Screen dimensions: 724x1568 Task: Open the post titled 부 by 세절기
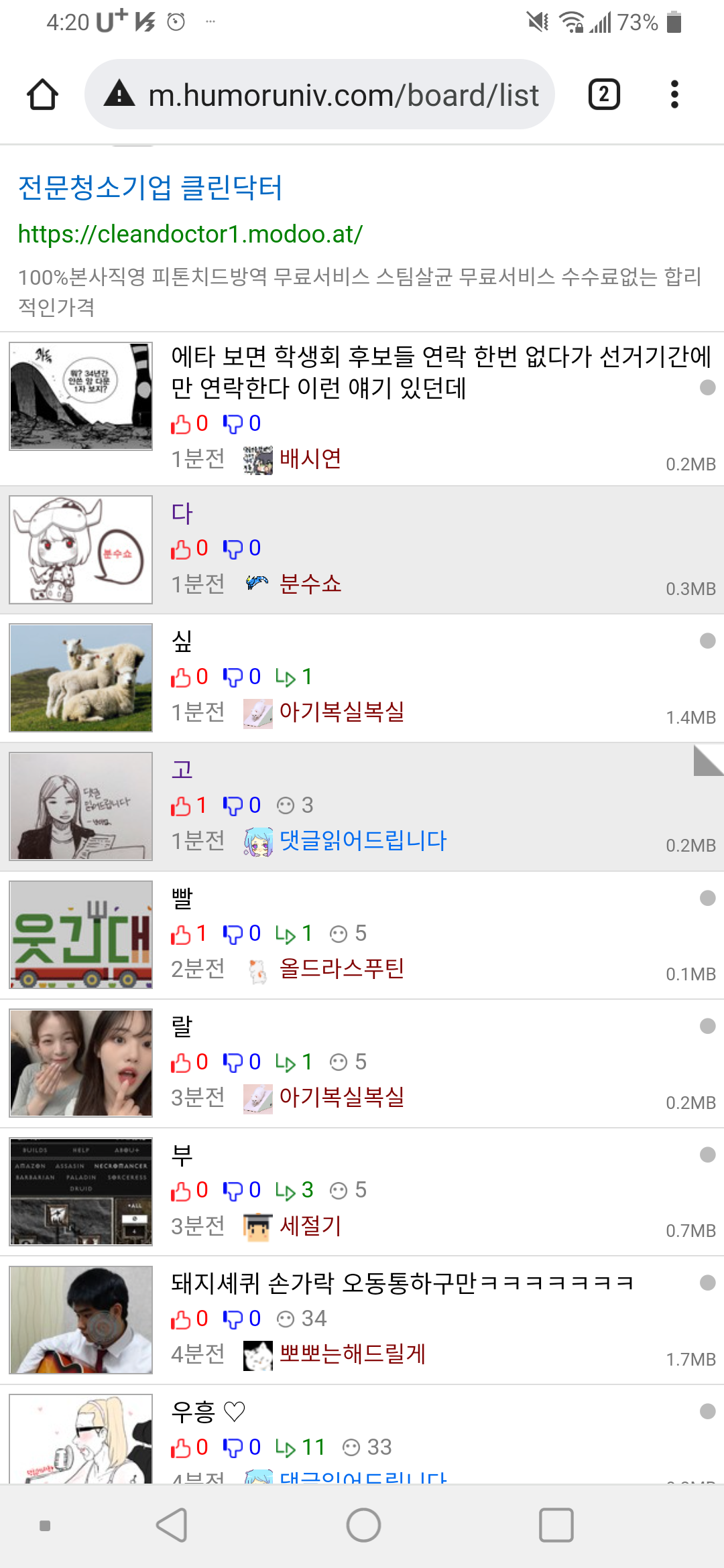(182, 1155)
